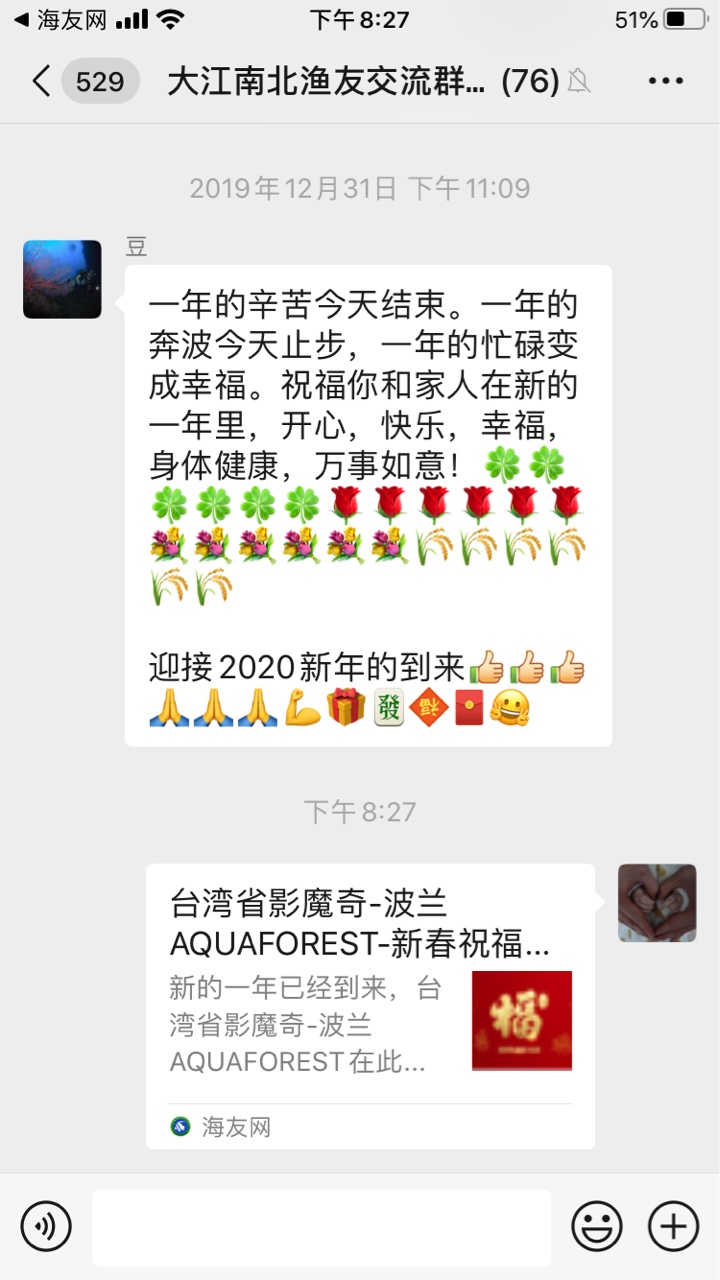The width and height of the screenshot is (720, 1280).
Task: Open 豆's profile avatar
Action: pos(62,279)
